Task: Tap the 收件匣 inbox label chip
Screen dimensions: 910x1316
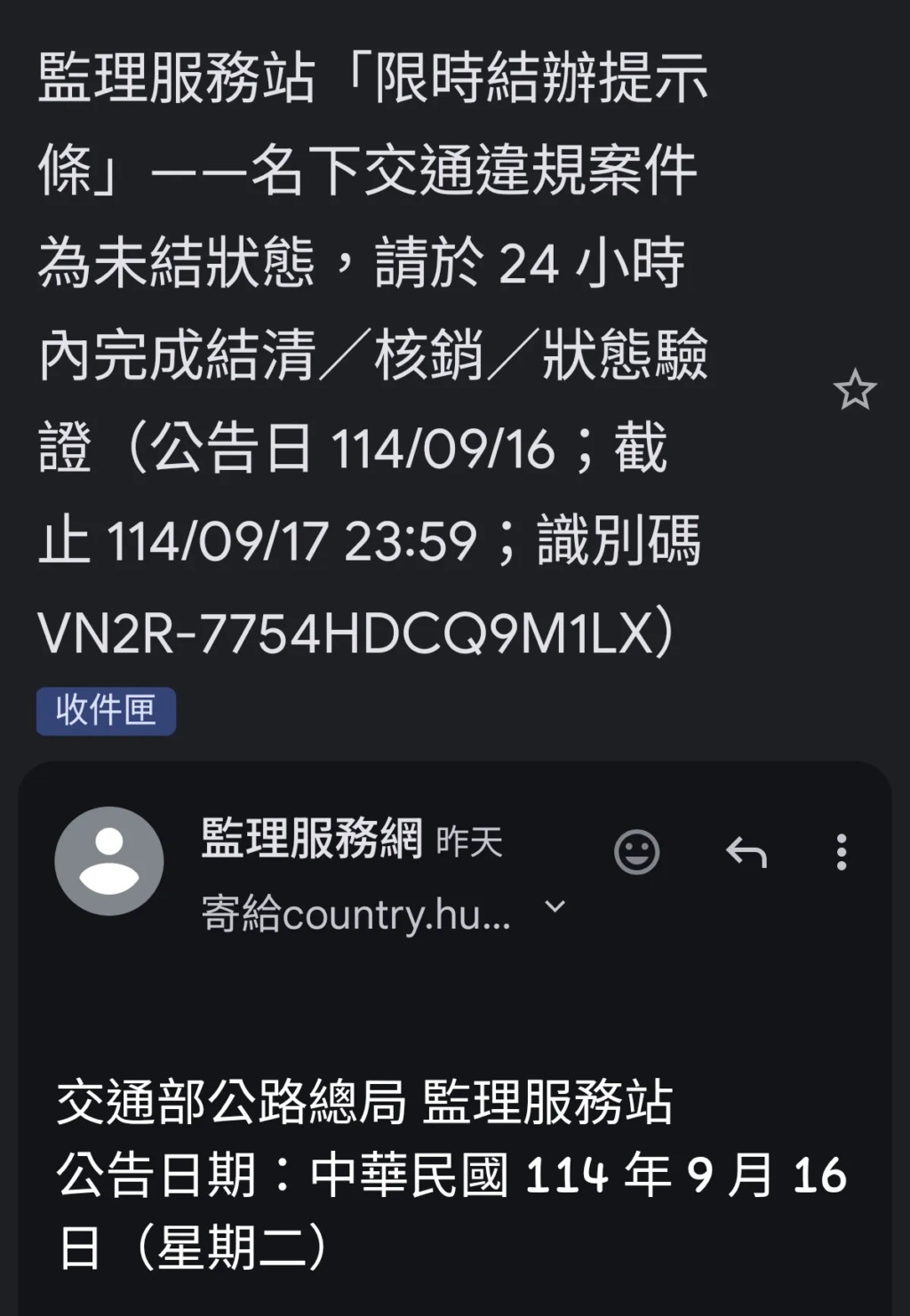Action: click(x=106, y=711)
